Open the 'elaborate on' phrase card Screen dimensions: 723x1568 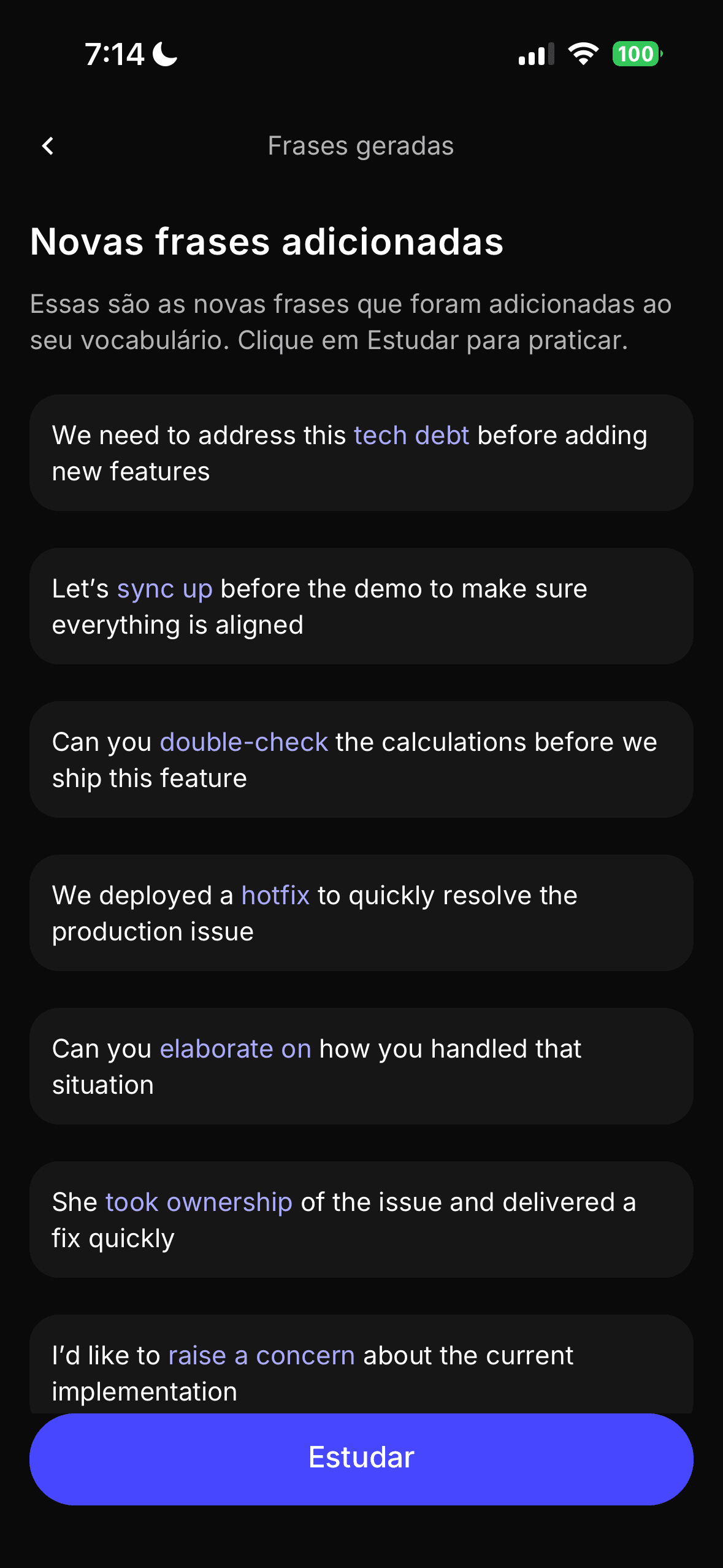361,1066
